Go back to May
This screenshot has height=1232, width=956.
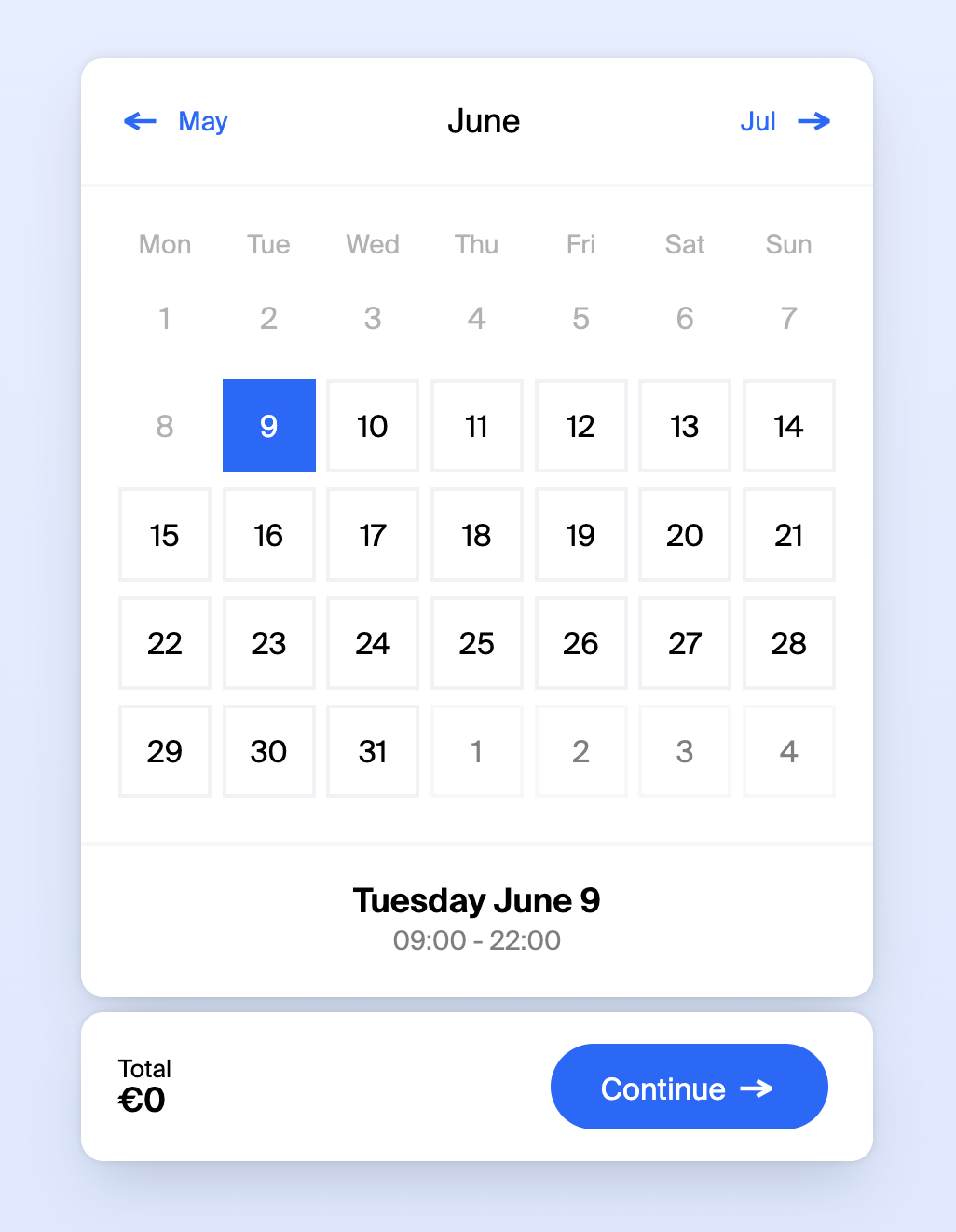tap(176, 121)
